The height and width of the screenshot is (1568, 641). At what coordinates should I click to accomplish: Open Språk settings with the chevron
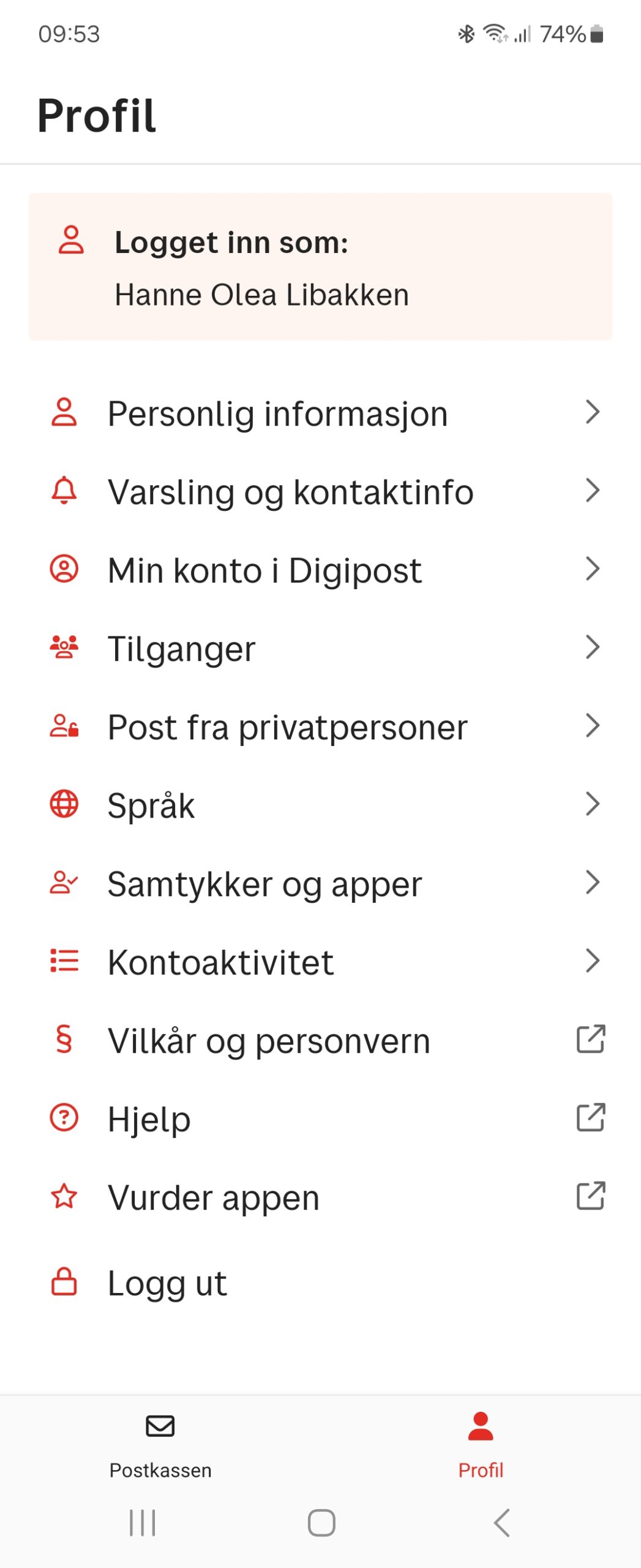tap(591, 804)
